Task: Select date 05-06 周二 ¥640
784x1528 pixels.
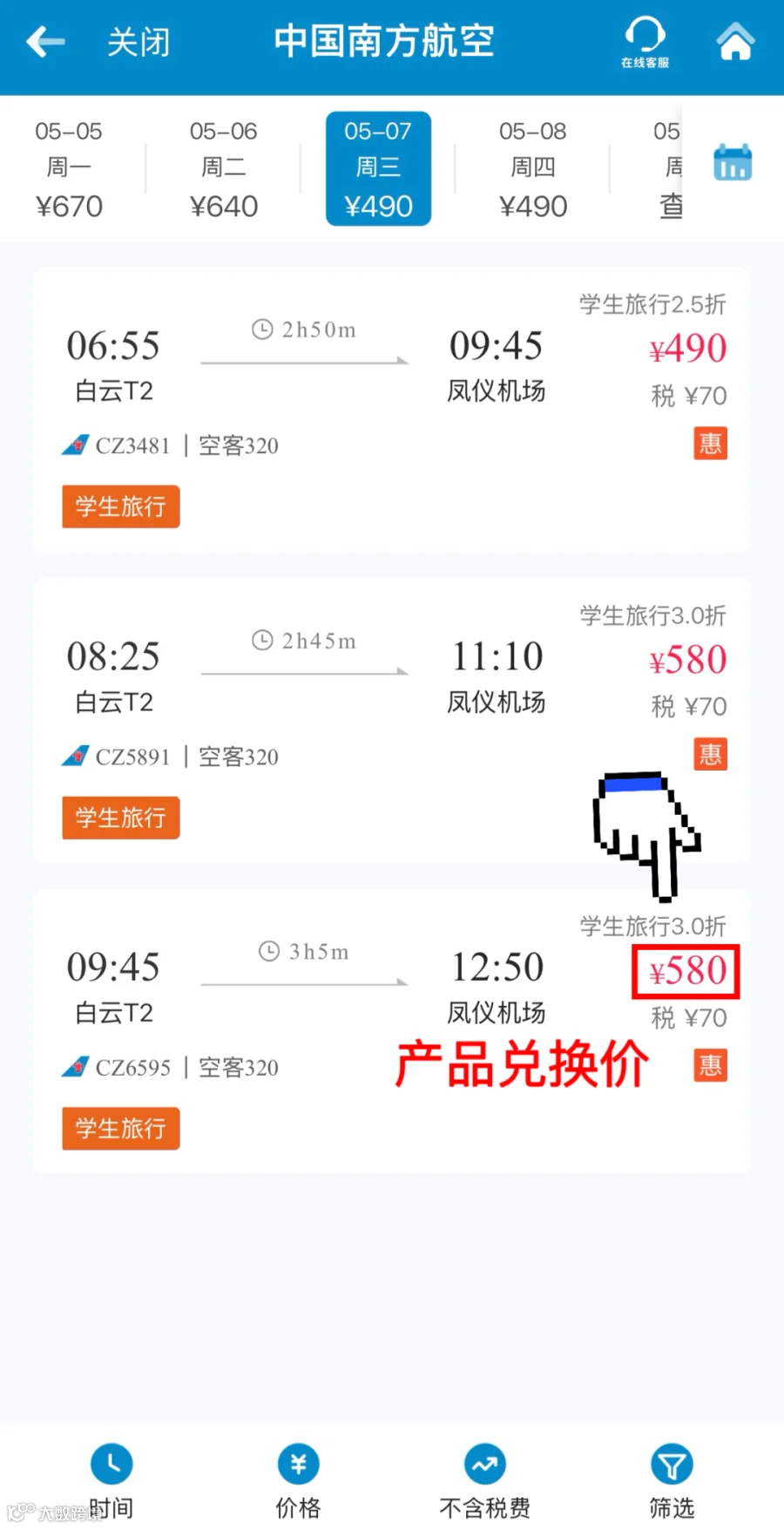Action: point(224,169)
